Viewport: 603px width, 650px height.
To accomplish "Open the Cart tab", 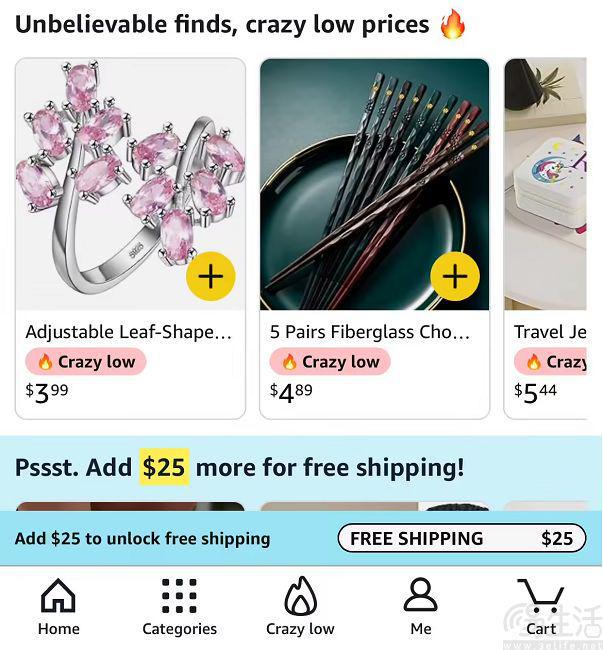I will coord(541,608).
